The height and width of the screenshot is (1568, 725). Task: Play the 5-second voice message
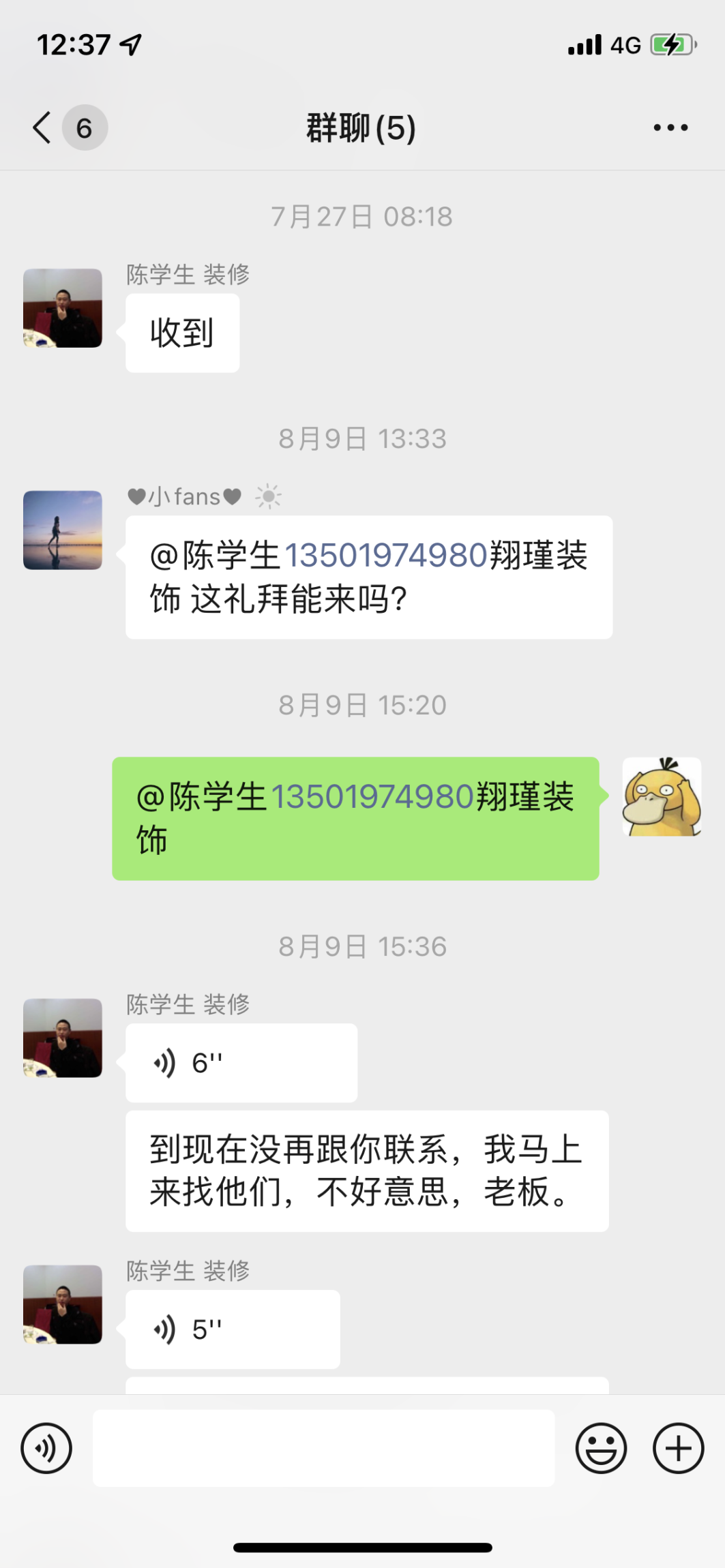click(232, 1329)
